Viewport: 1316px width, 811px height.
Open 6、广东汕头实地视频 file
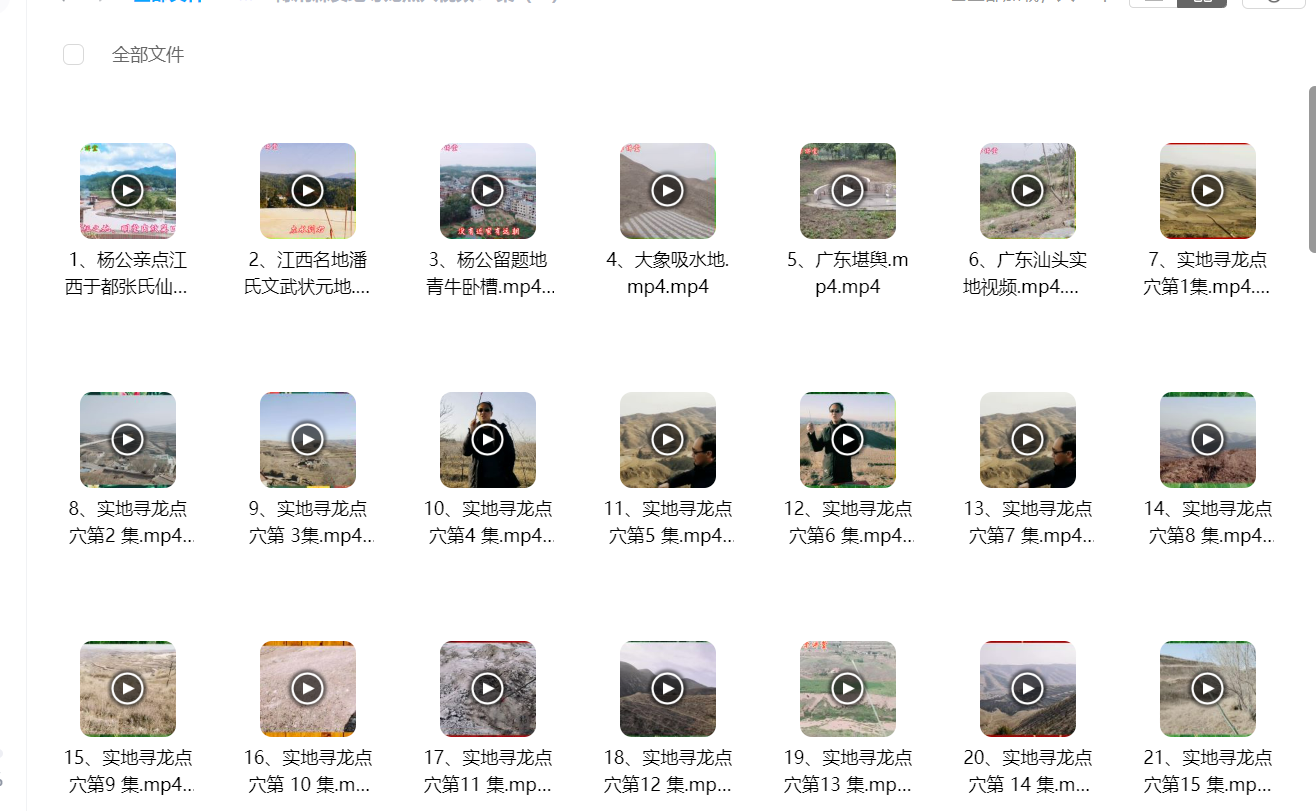(x=1028, y=190)
